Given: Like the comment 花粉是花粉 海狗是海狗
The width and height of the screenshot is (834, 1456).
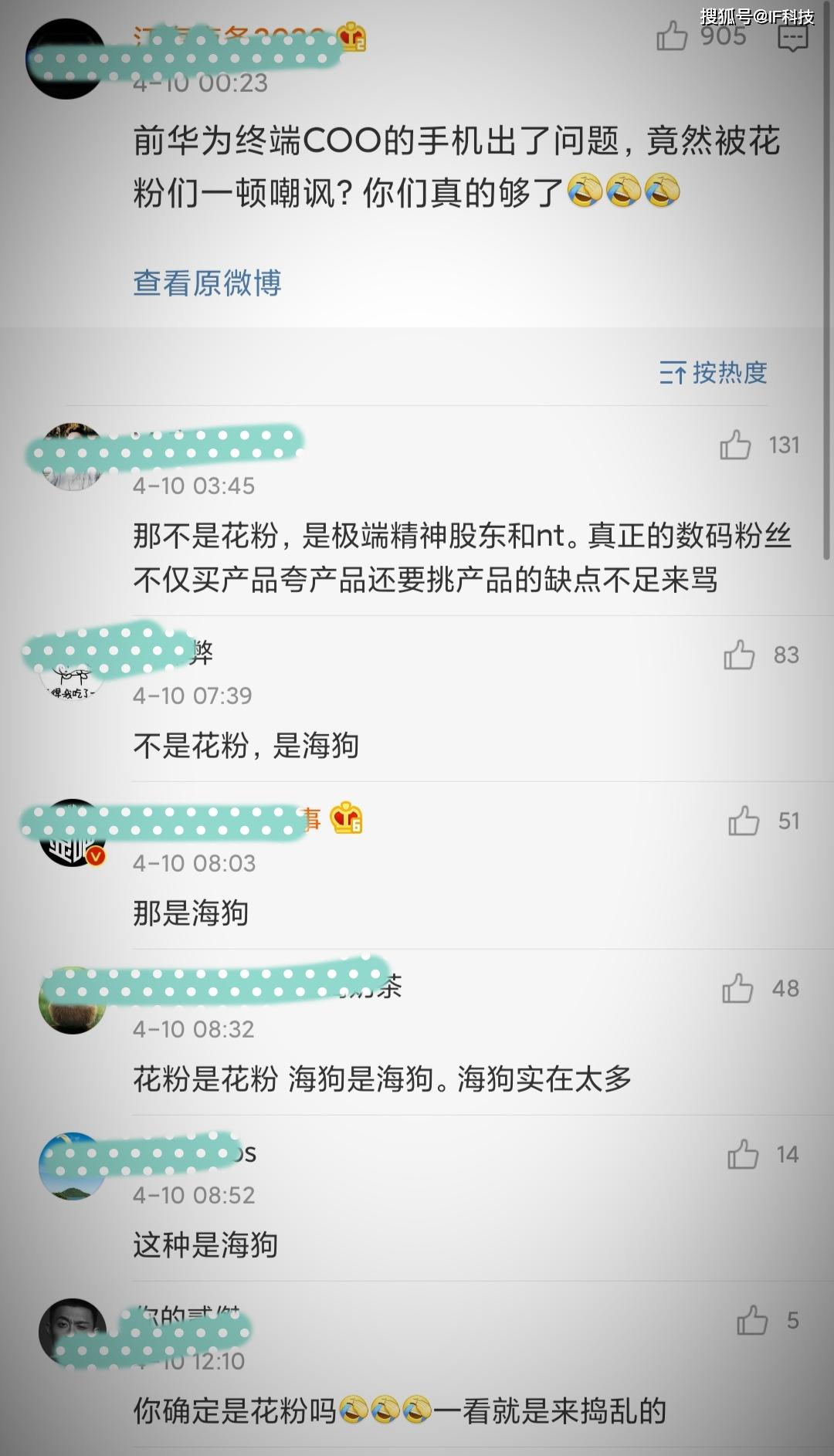Looking at the screenshot, I should point(737,988).
